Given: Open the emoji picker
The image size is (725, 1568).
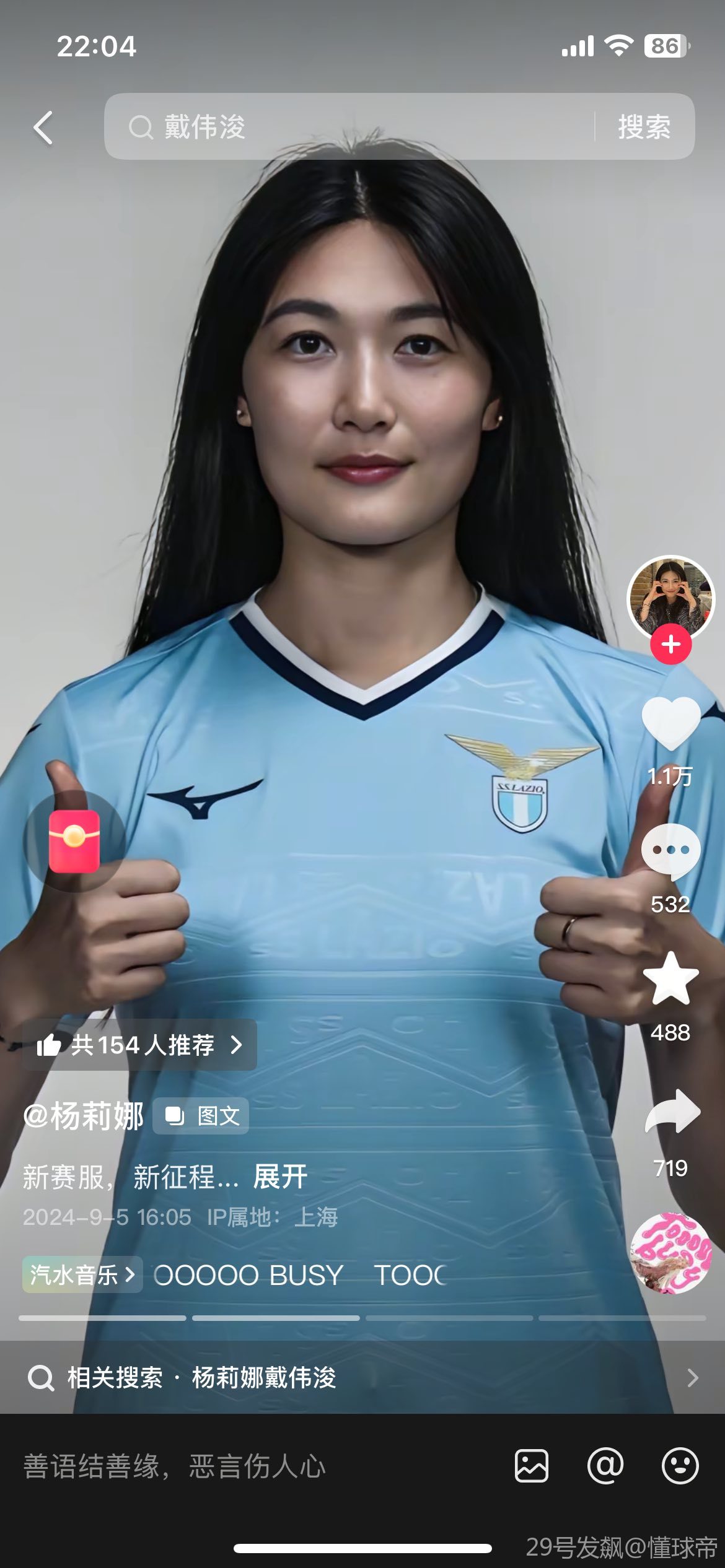Looking at the screenshot, I should click(680, 1466).
